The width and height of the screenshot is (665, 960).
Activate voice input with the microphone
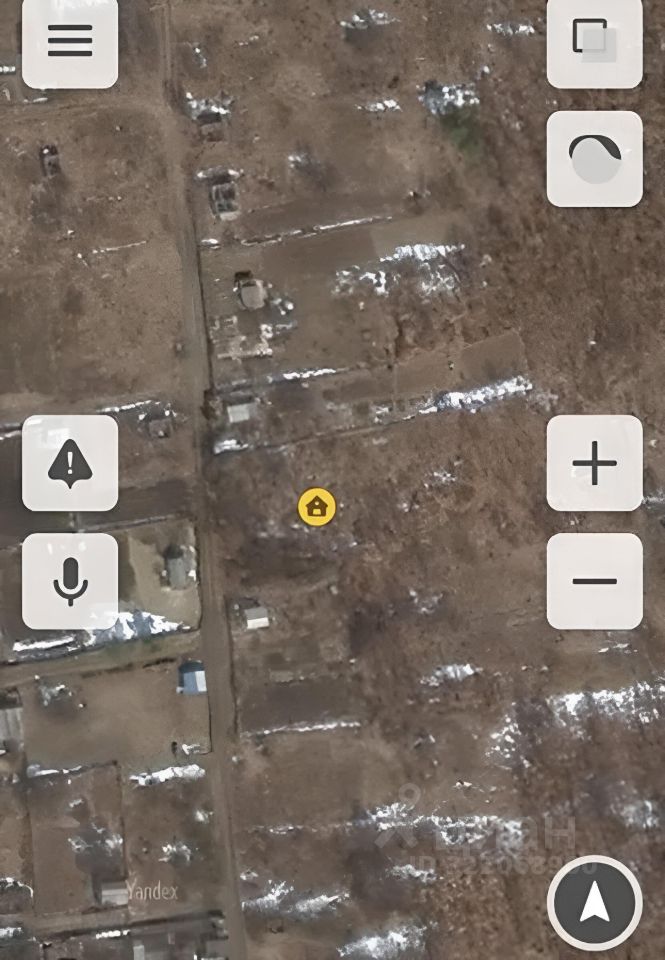click(x=70, y=581)
